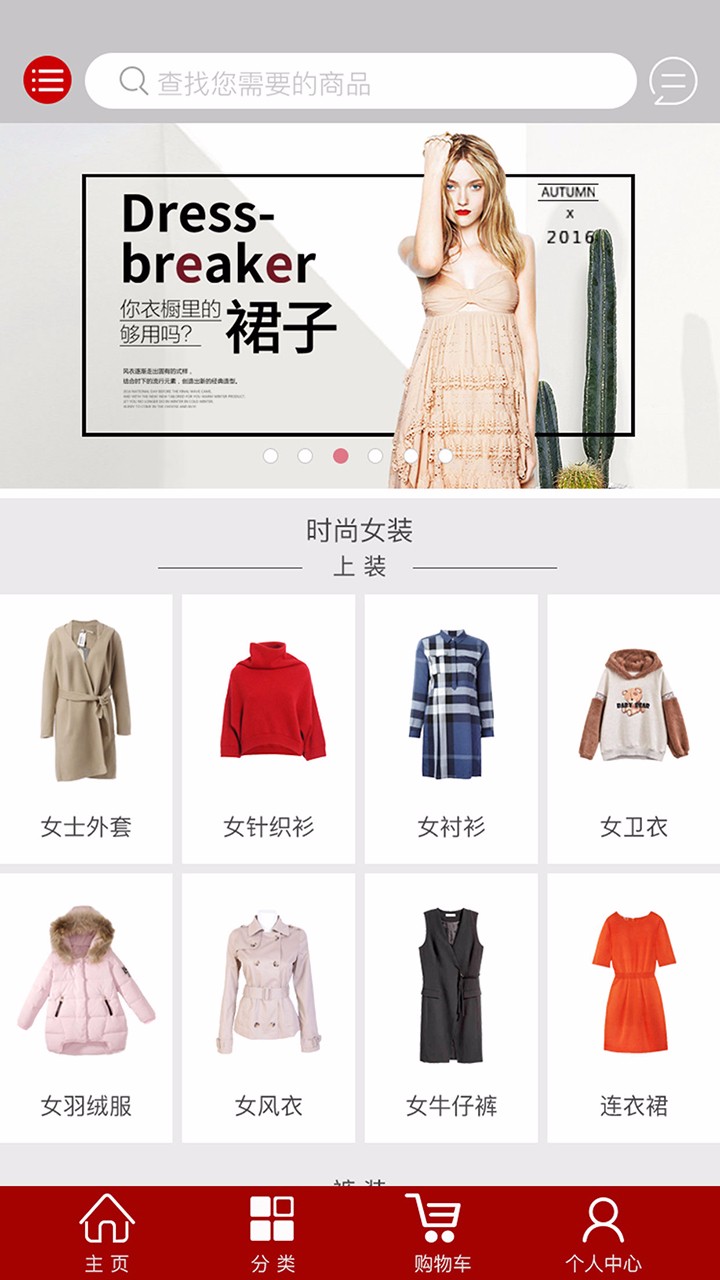This screenshot has width=720, height=1280.
Task: Switch to the 分类 tab
Action: tap(272, 1232)
